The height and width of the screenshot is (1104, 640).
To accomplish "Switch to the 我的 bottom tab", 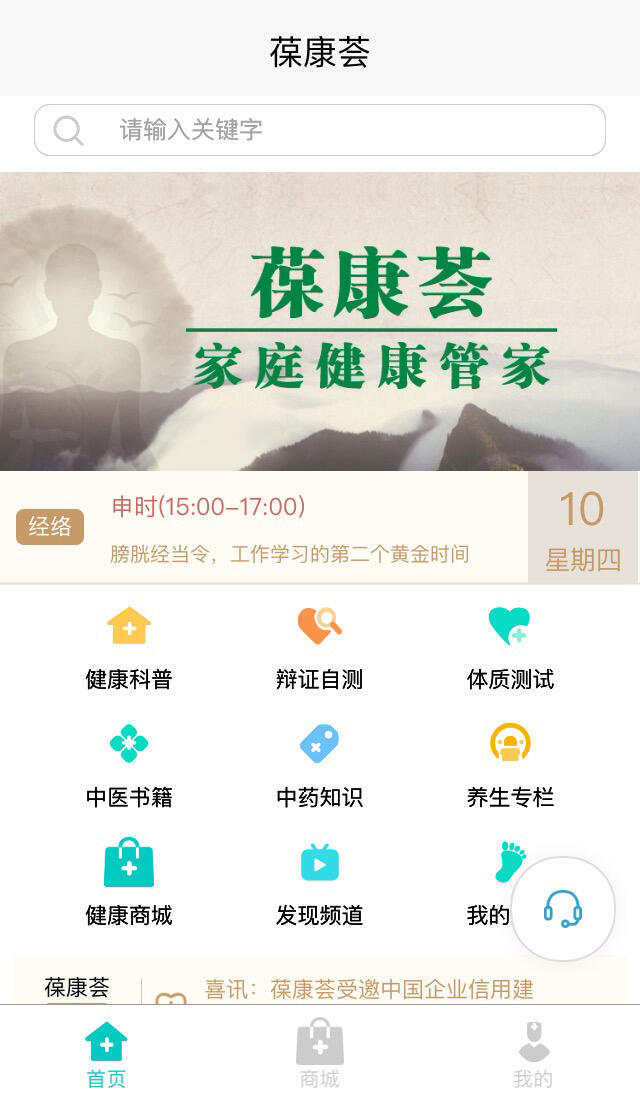I will pos(533,1055).
